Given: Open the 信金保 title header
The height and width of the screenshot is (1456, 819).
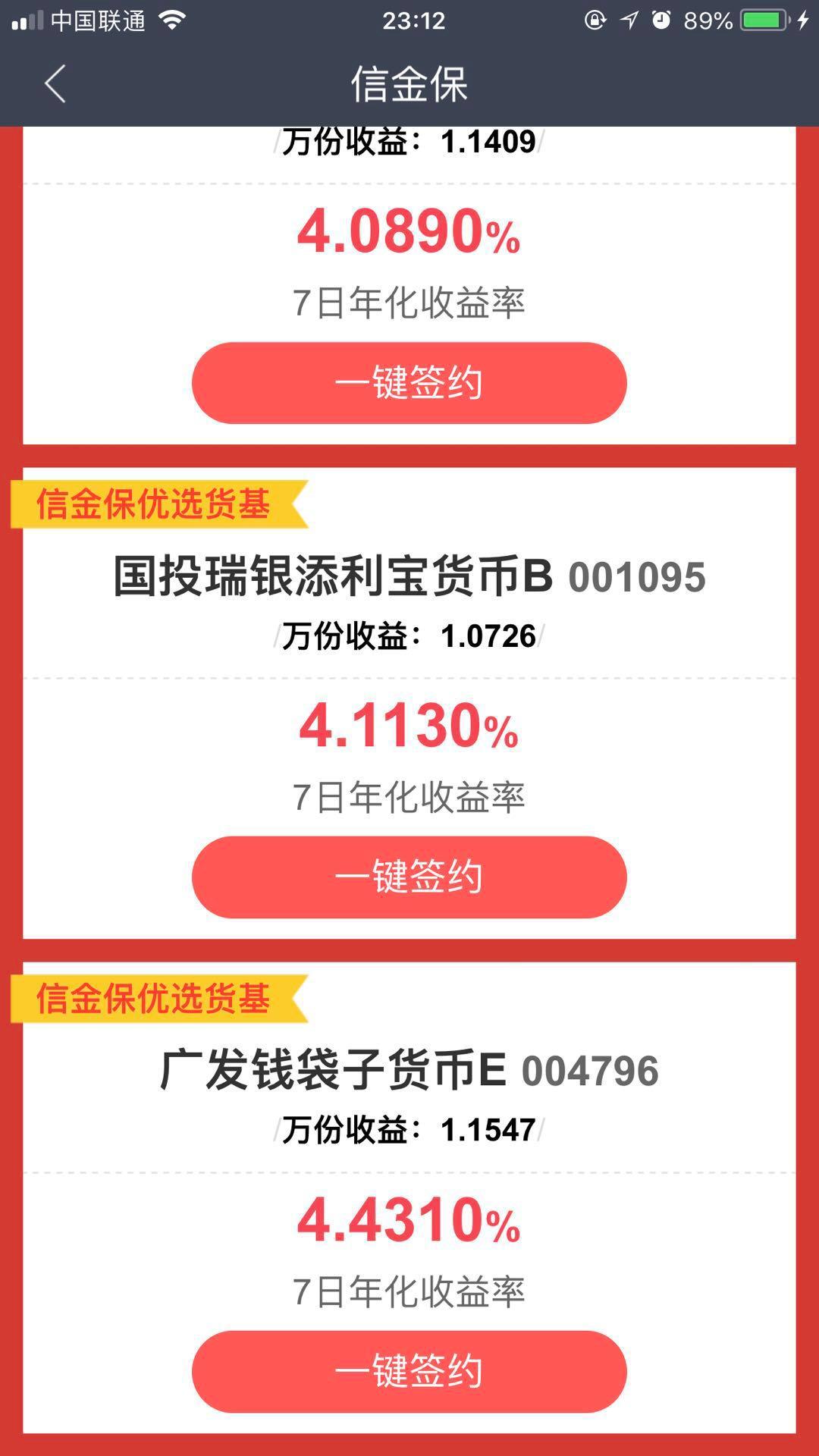Looking at the screenshot, I should pos(409,86).
